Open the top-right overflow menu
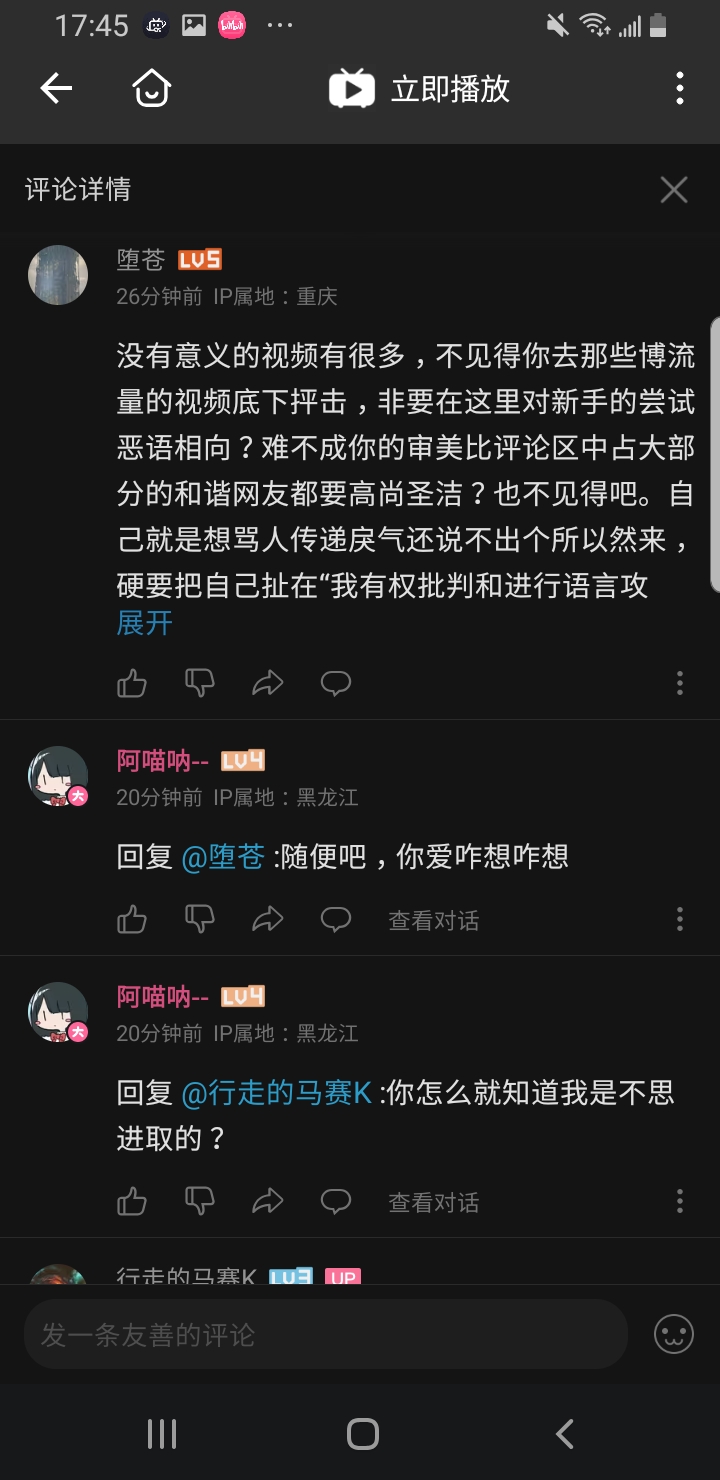 coord(679,89)
